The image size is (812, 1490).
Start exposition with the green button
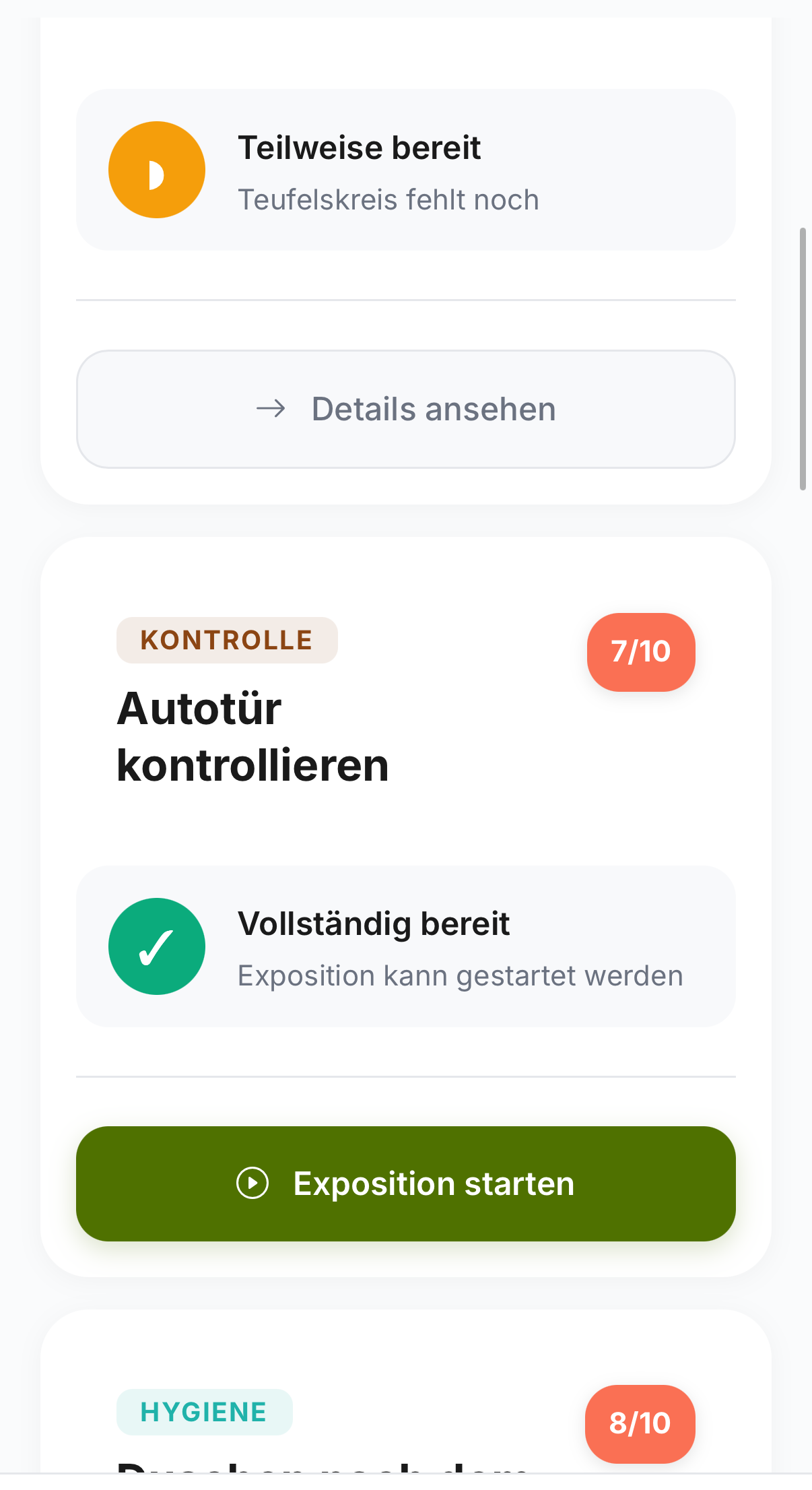[406, 1184]
